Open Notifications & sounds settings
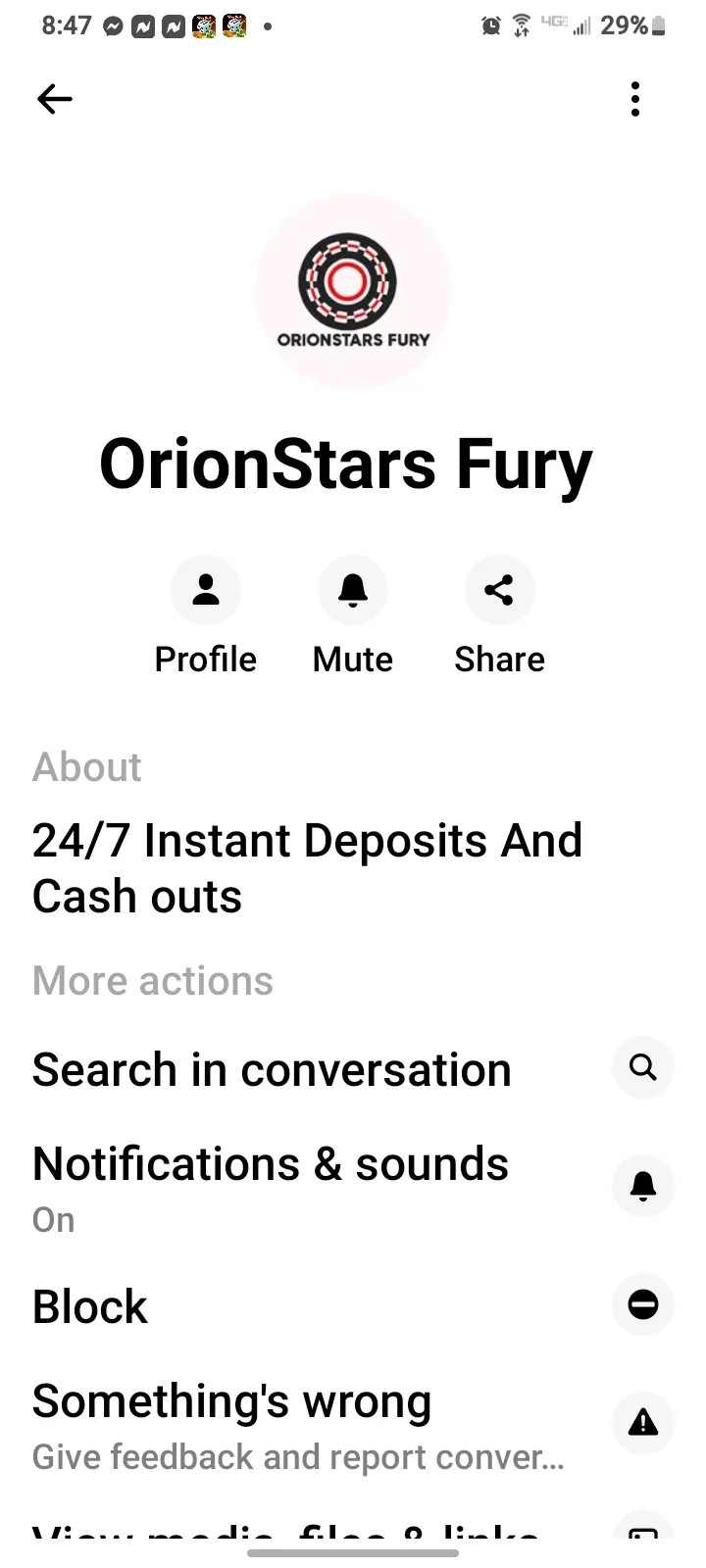Screen dimensions: 706x1568 (x=353, y=1188)
